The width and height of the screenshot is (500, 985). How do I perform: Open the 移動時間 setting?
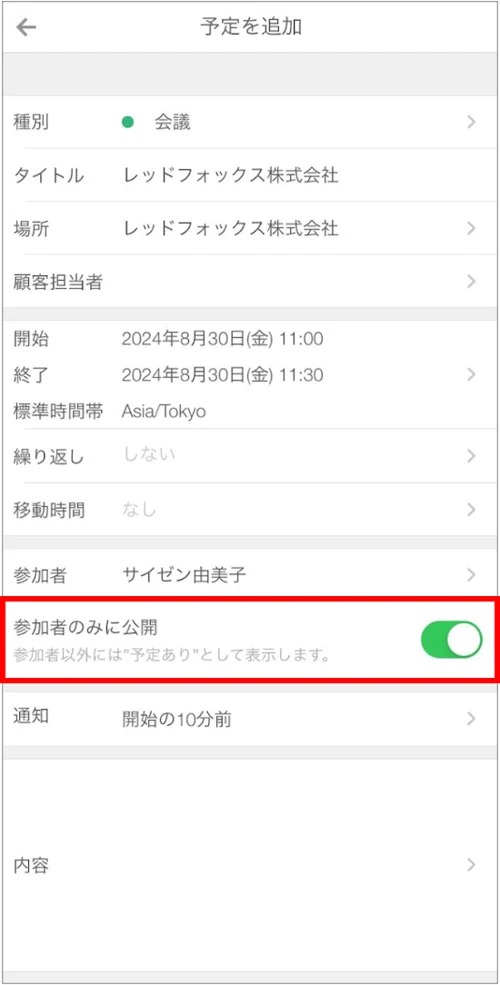click(x=250, y=509)
